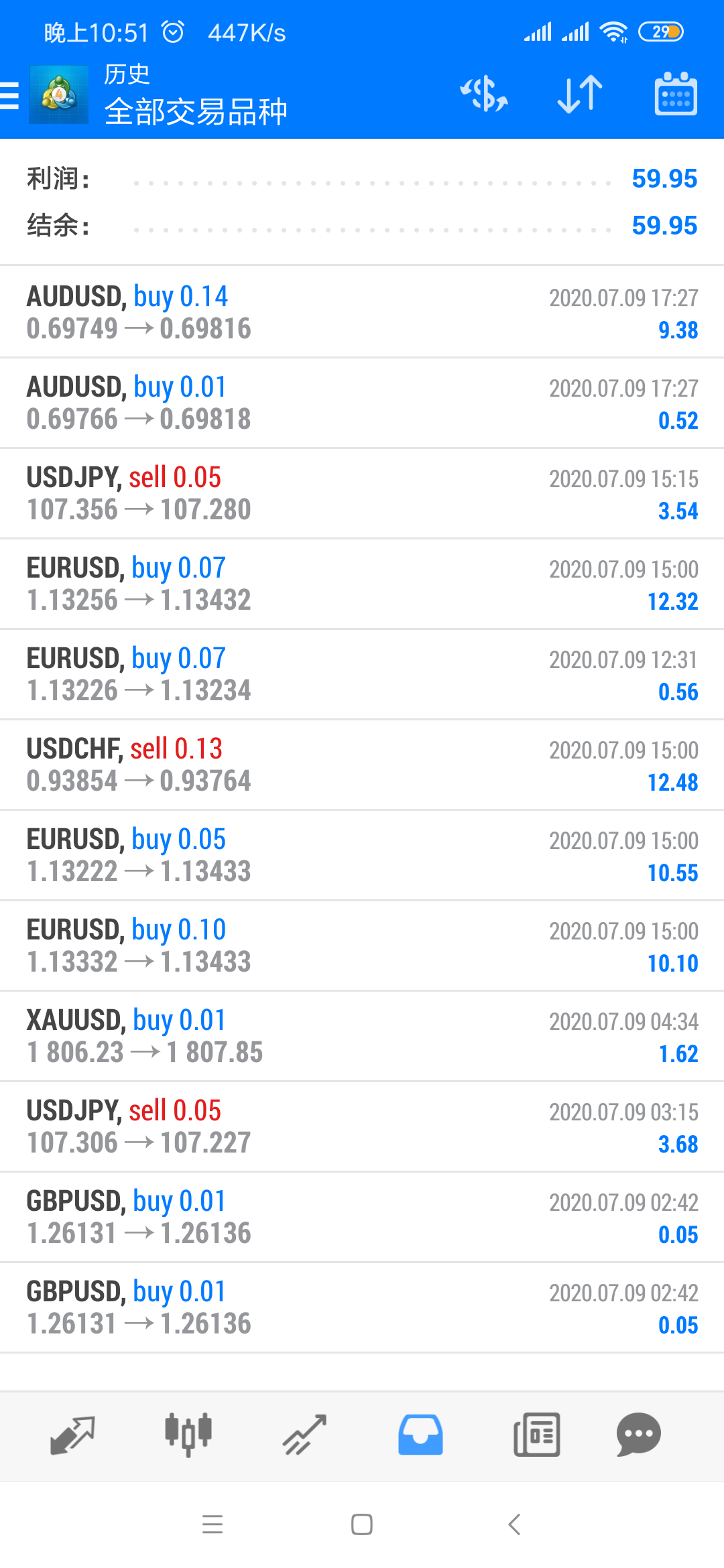View the XAUUSD buy 0.01 trade
The width and height of the screenshot is (724, 1568).
362,1036
